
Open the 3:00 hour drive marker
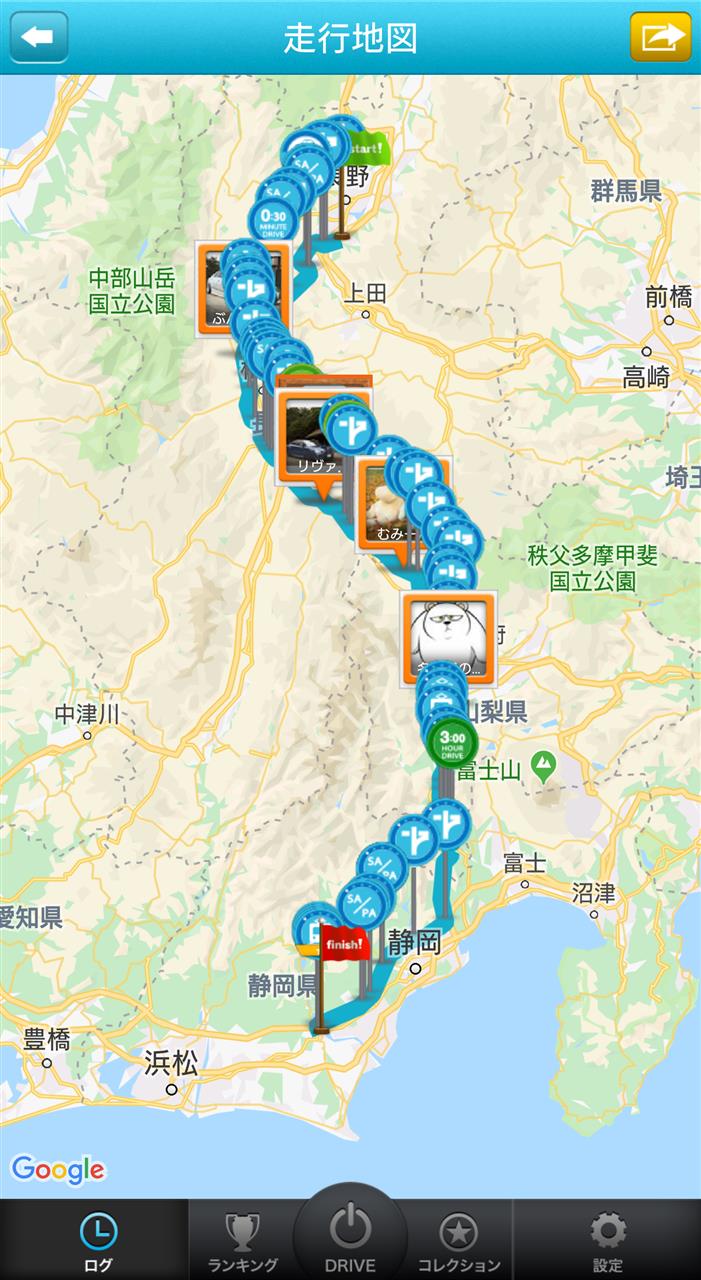[452, 742]
